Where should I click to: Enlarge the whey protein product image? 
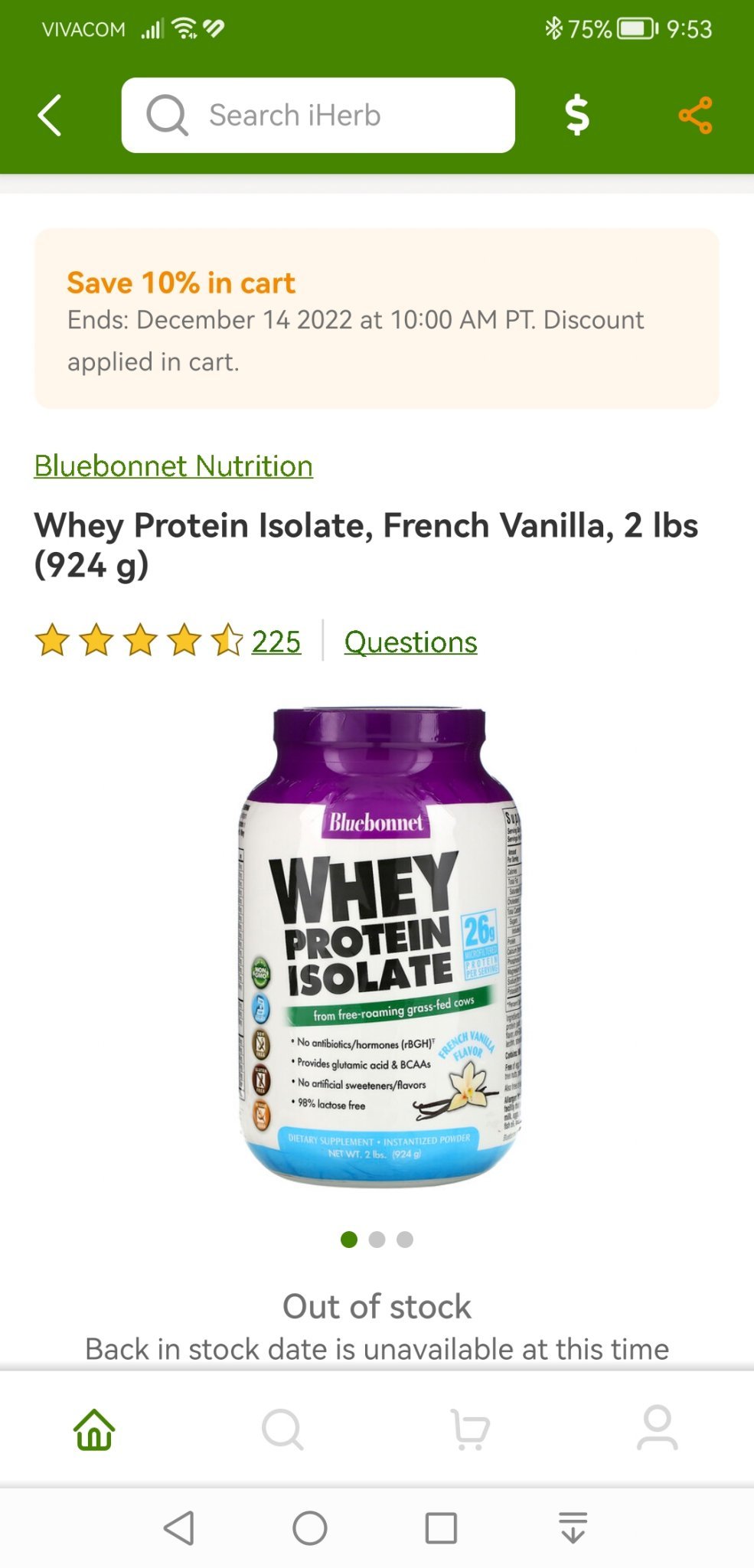(377, 946)
